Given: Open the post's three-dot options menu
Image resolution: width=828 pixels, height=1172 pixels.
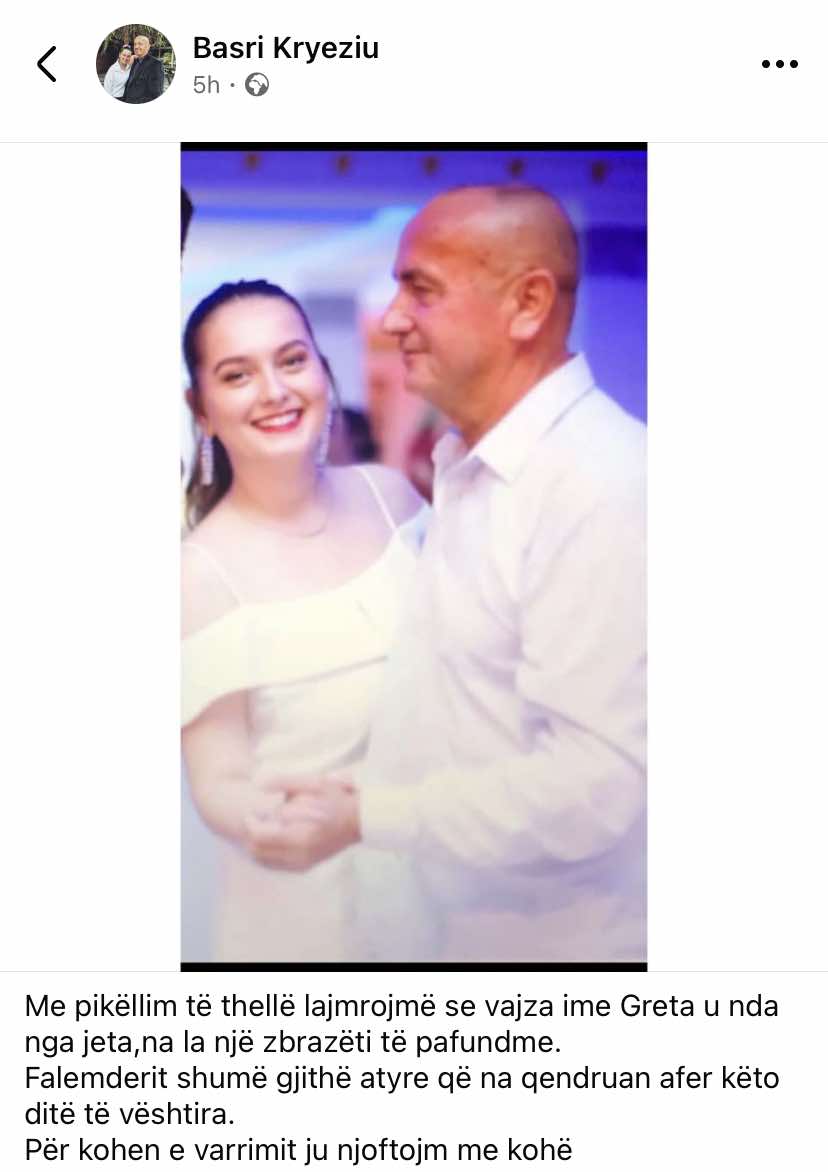Looking at the screenshot, I should pyautogui.click(x=779, y=64).
